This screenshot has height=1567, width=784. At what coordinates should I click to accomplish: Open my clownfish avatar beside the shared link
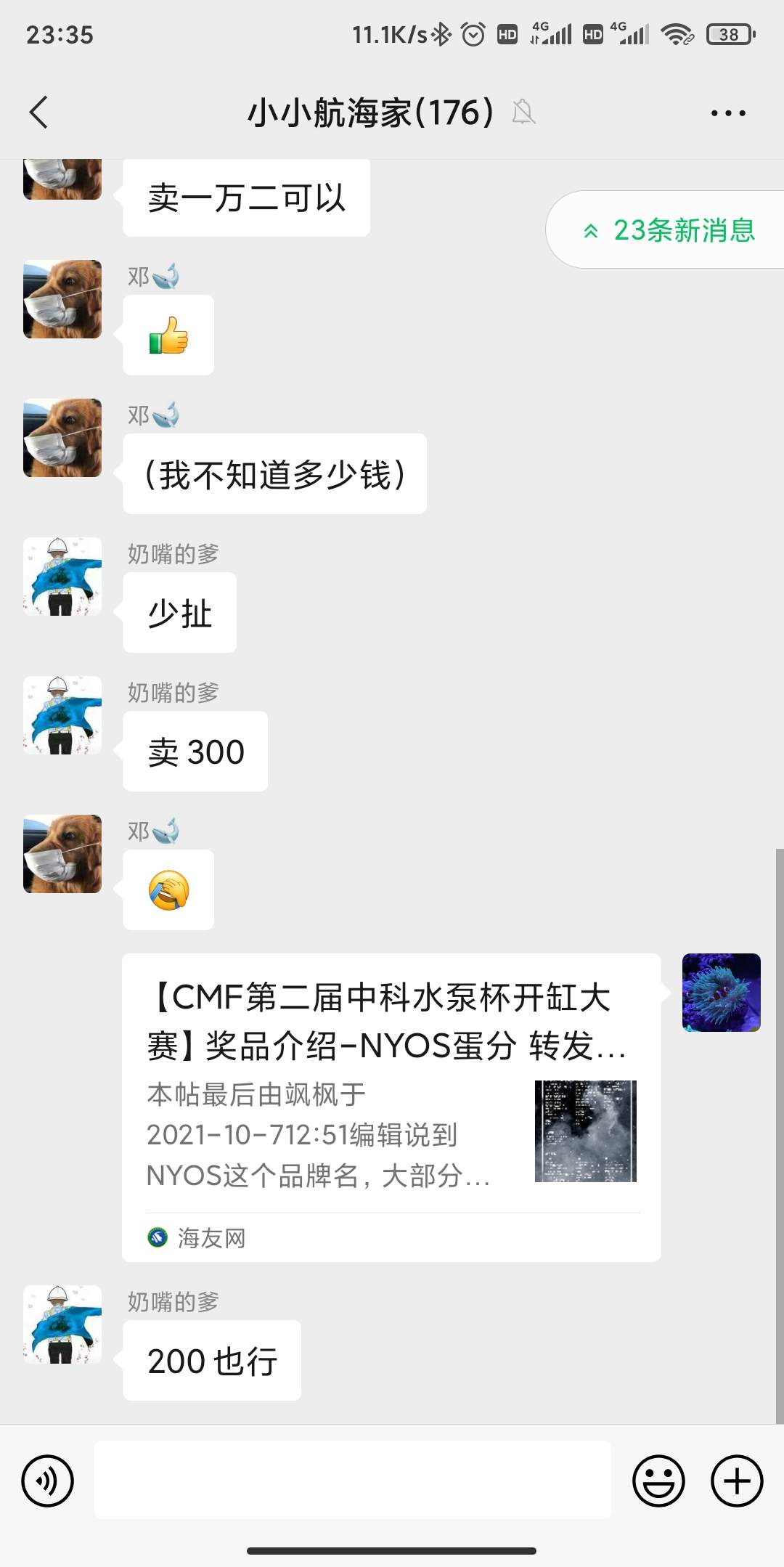pos(721,992)
